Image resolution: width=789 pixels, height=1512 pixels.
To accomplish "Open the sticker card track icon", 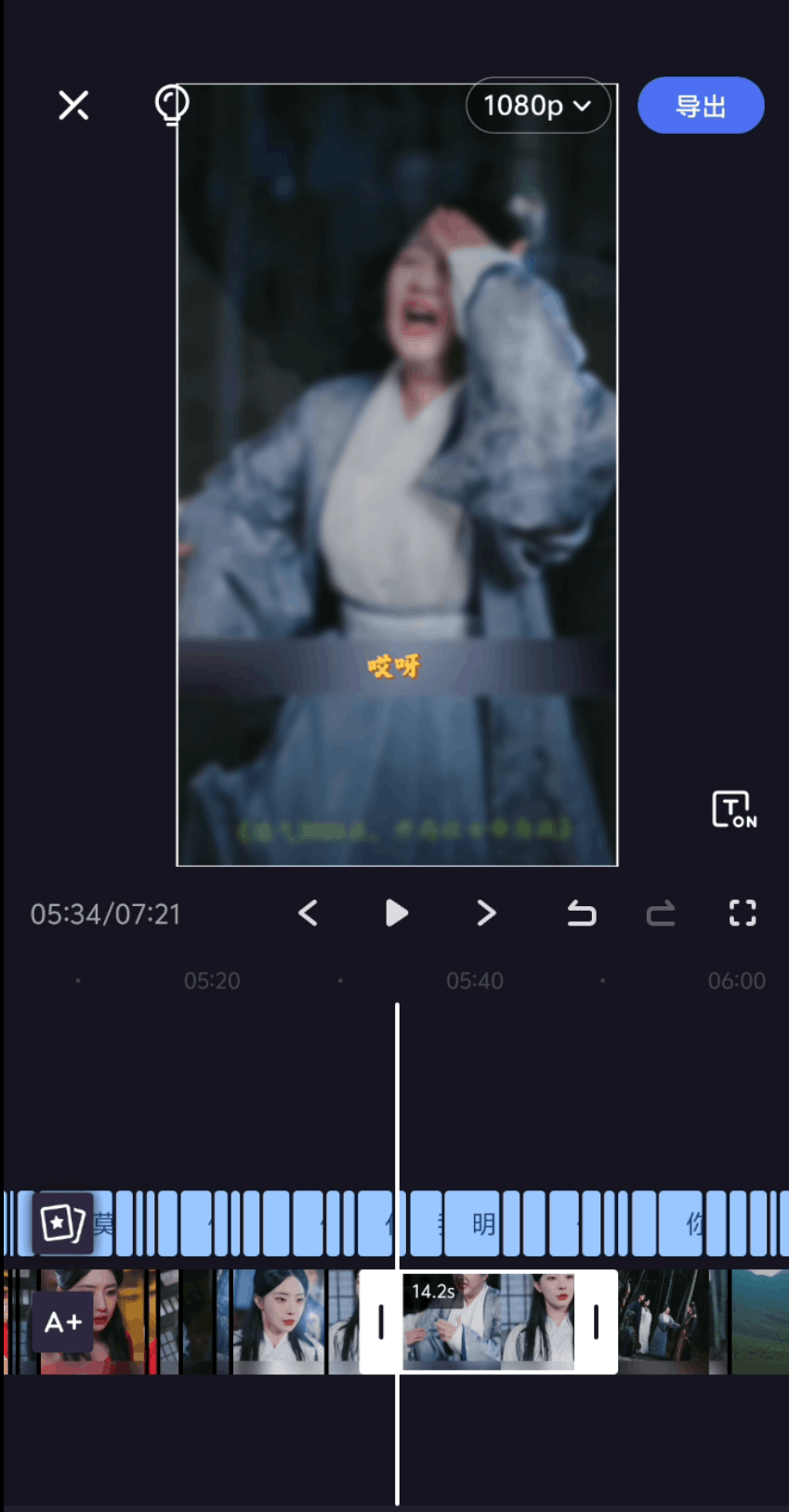I will coord(62,1223).
